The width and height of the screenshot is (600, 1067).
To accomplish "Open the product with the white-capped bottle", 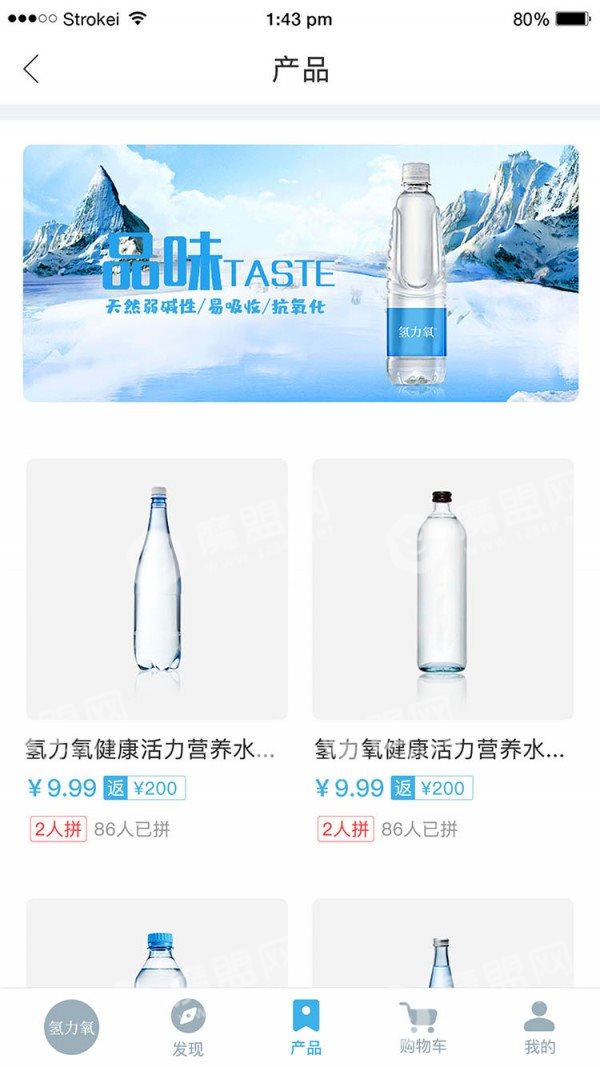I will [157, 589].
